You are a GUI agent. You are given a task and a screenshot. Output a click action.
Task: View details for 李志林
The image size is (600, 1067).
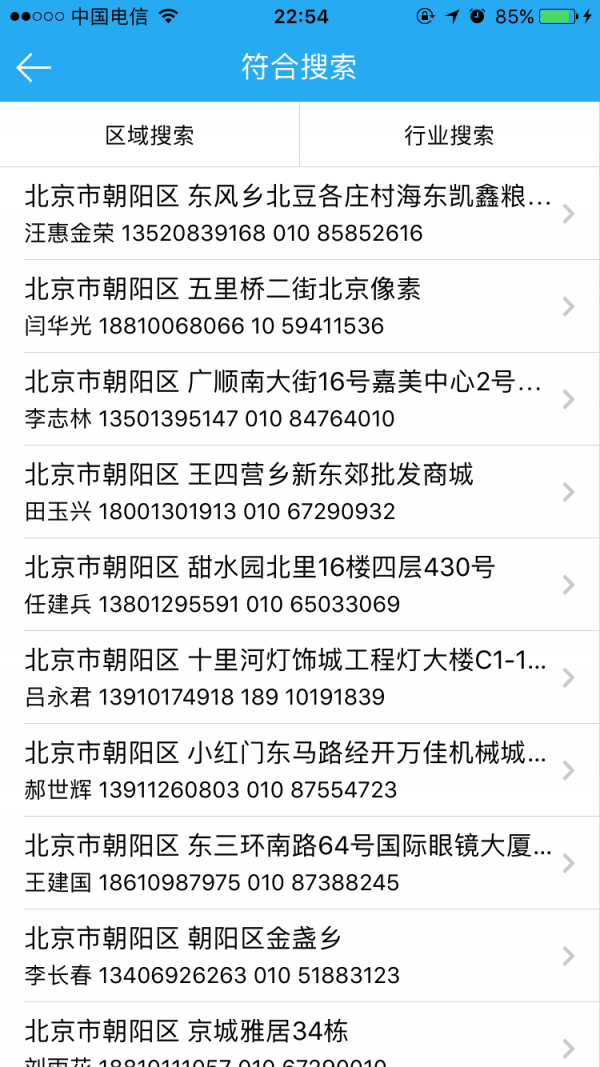tap(290, 399)
